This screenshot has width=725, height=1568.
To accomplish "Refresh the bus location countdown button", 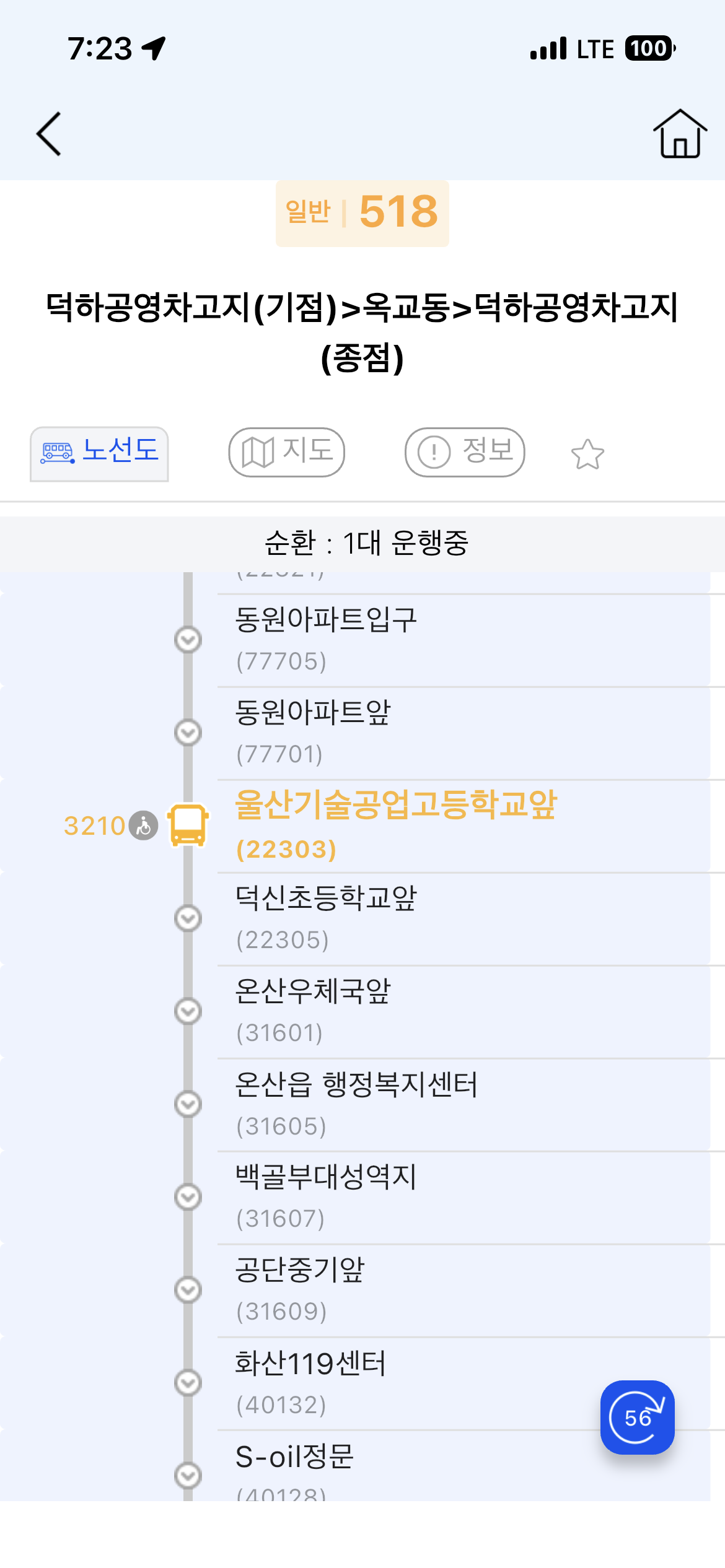I will point(637,1417).
